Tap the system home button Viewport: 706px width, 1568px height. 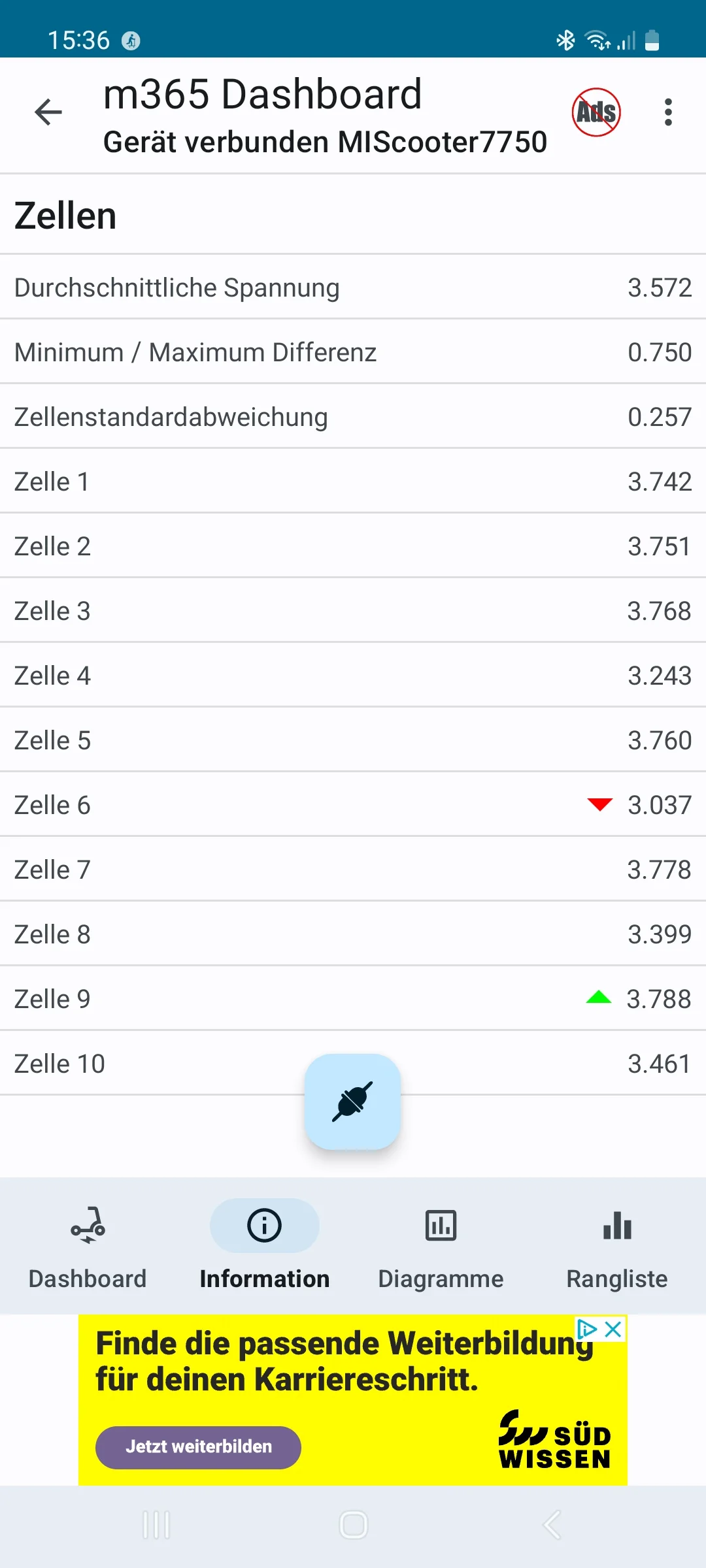tap(353, 1526)
